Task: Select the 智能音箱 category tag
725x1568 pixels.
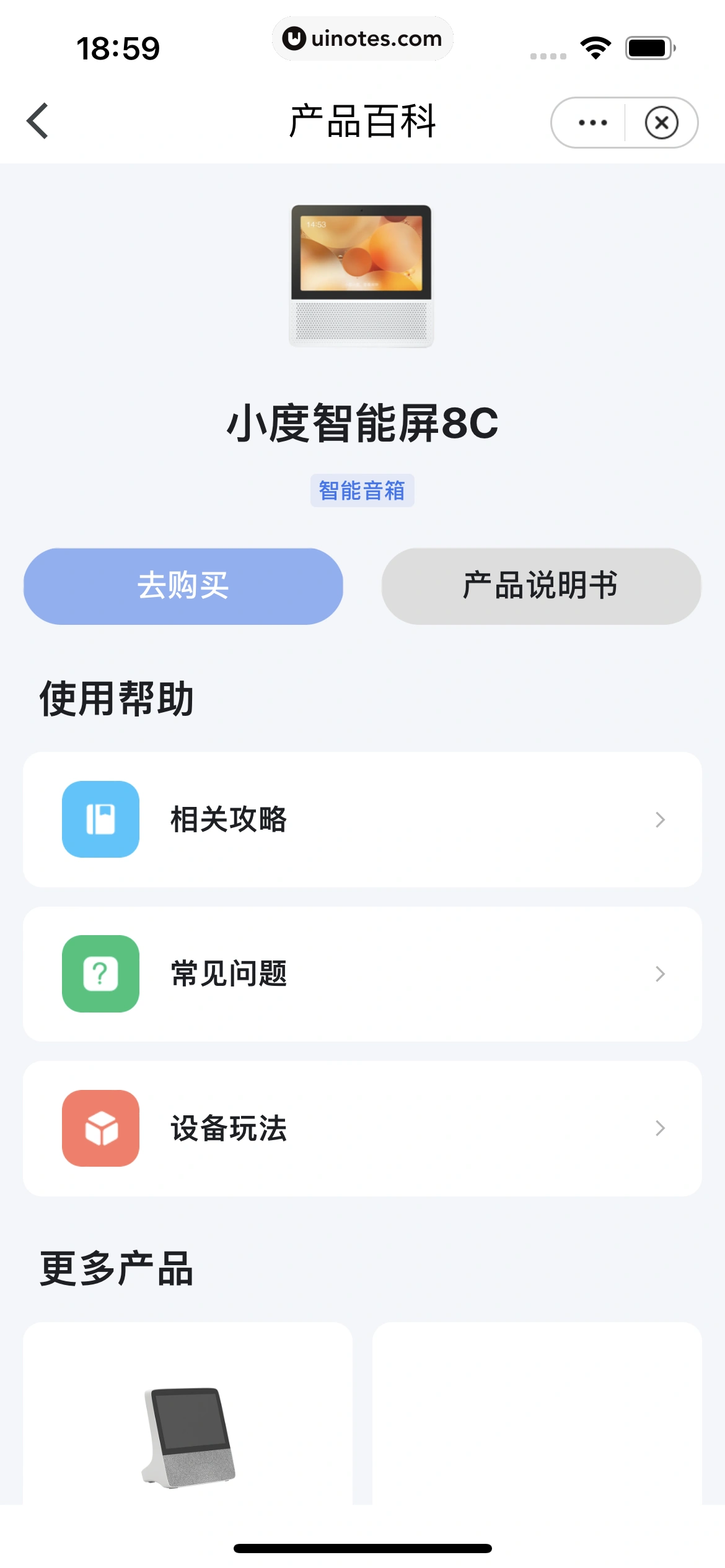Action: tap(362, 490)
